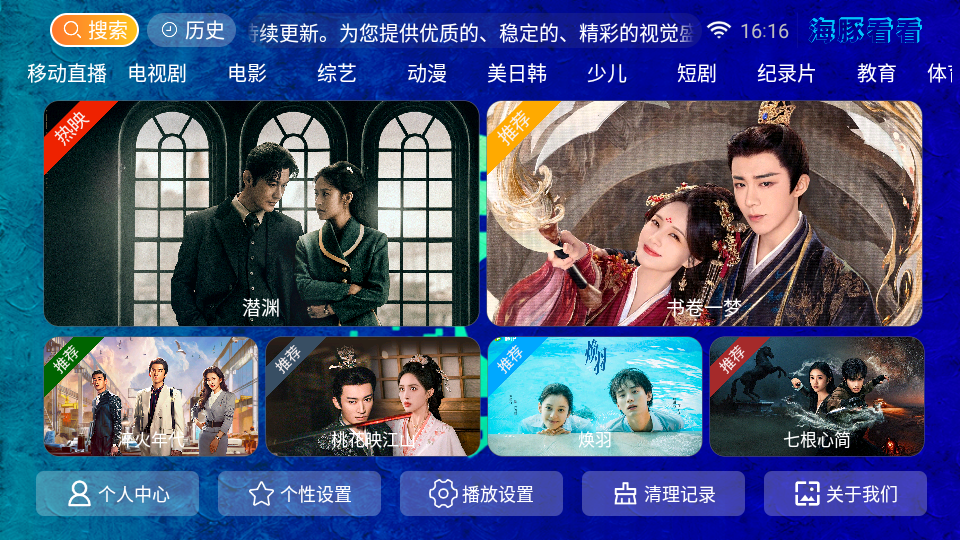Open the 搜索 search button

click(94, 30)
